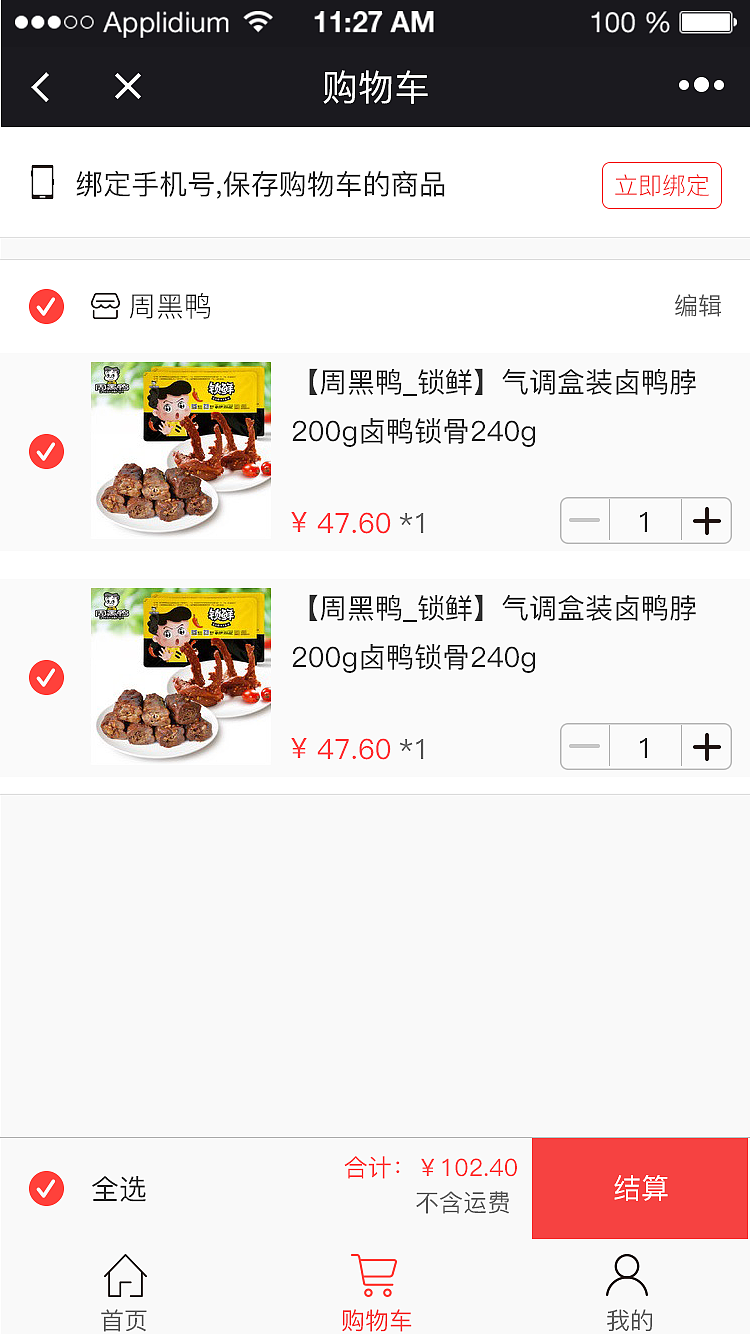Image resolution: width=750 pixels, height=1334 pixels.
Task: Click the phone icon next to bind prompt
Action: pyautogui.click(x=42, y=184)
